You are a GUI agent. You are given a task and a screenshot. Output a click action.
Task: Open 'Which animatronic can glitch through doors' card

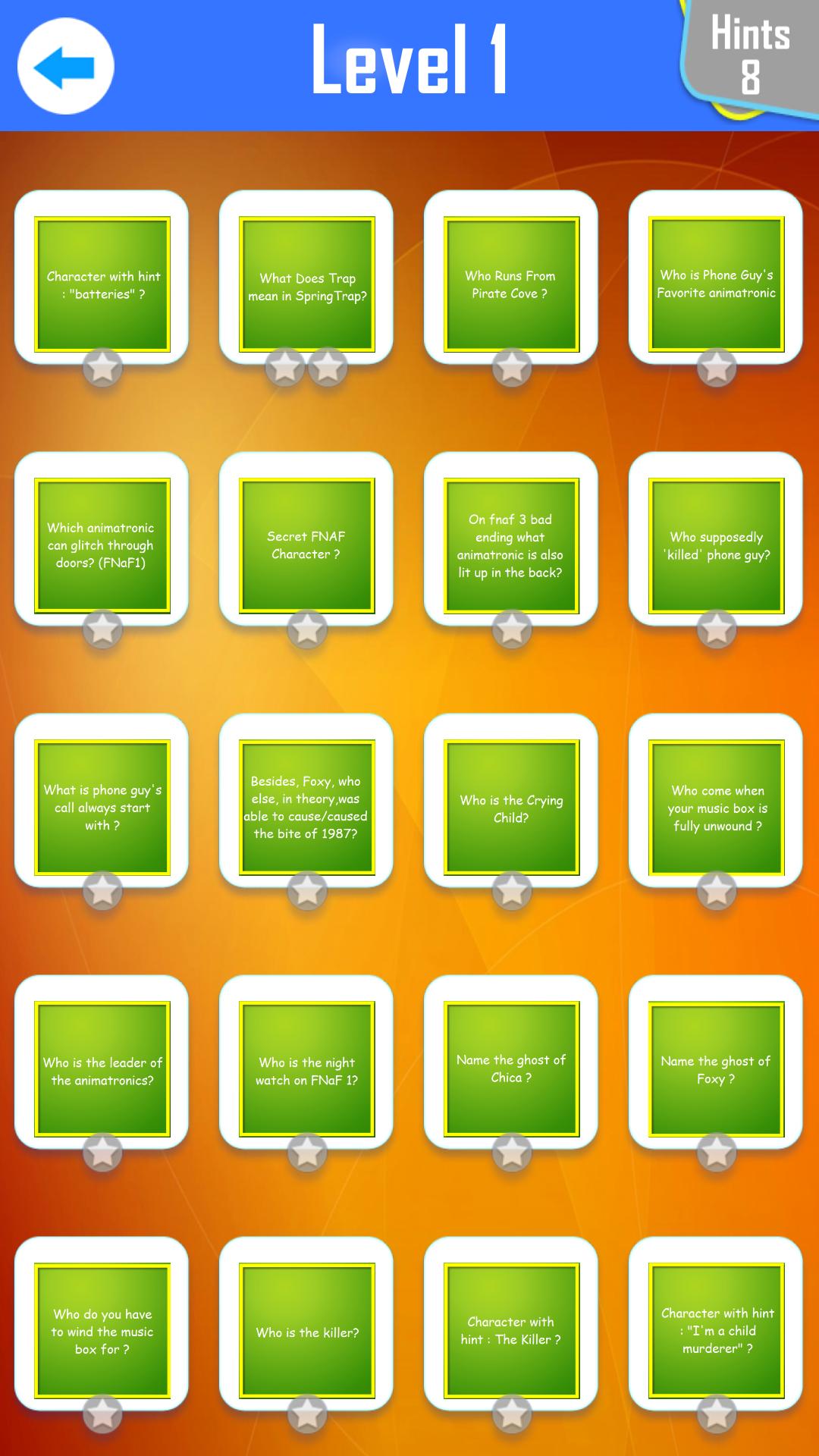tap(102, 545)
